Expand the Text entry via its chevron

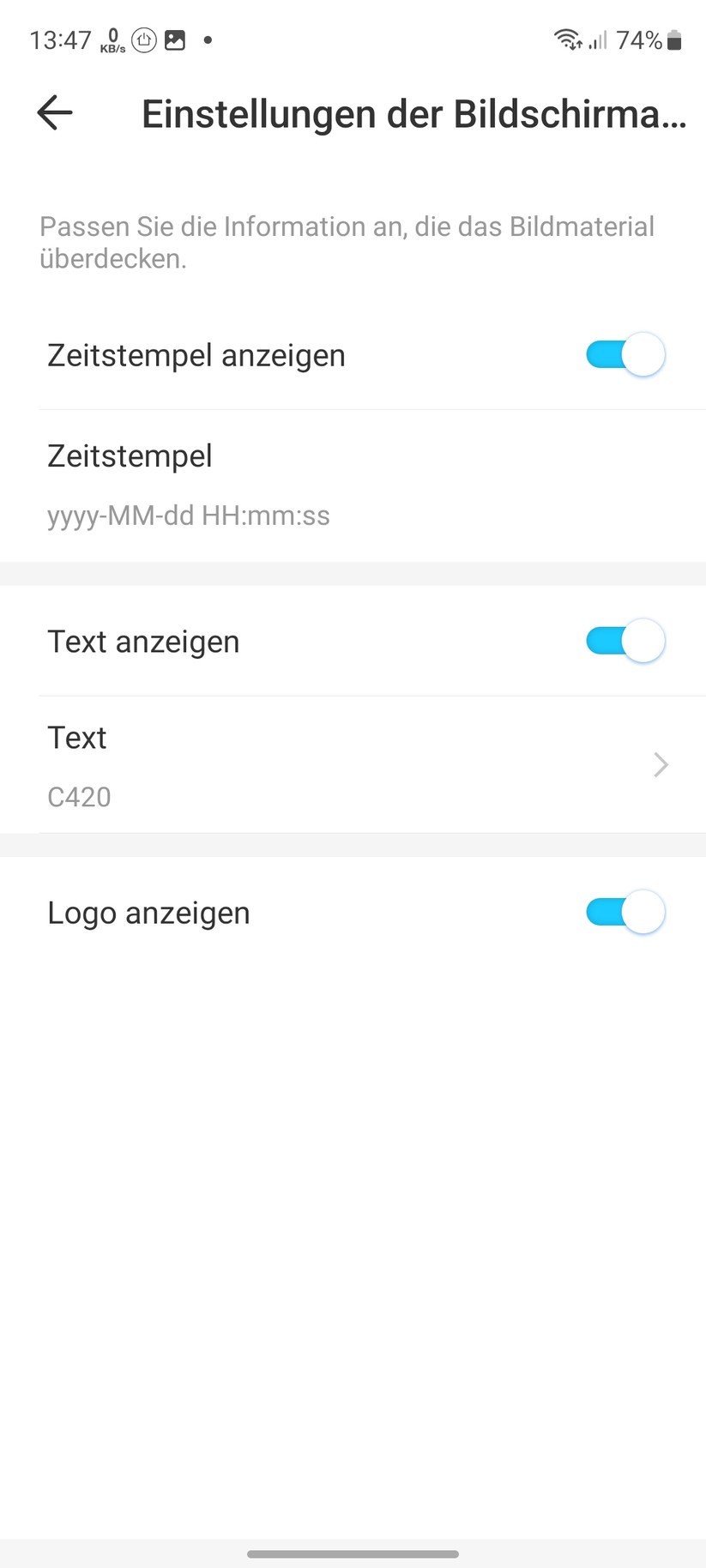point(660,765)
